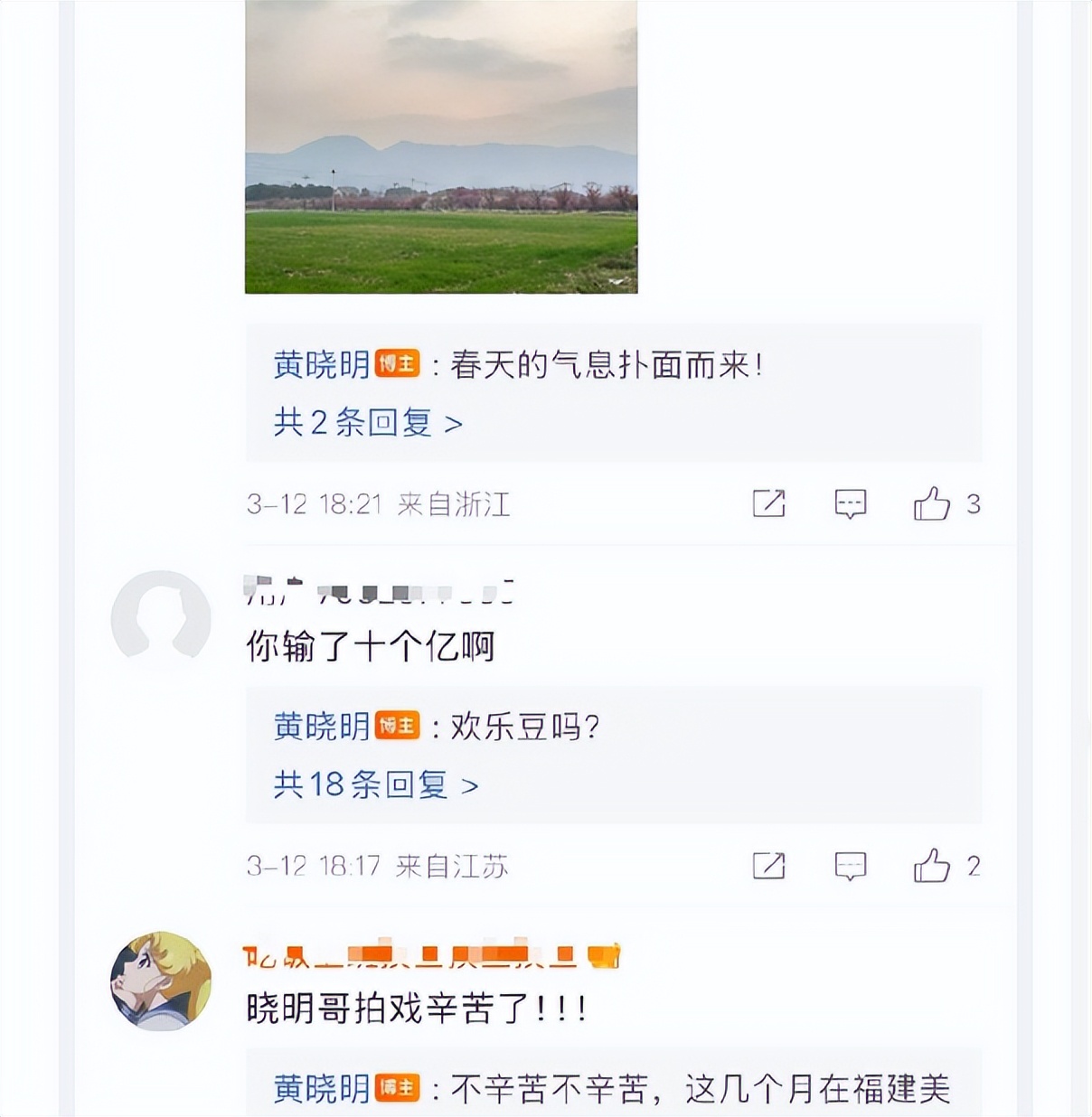Like the comment with 3 likes

tap(938, 504)
